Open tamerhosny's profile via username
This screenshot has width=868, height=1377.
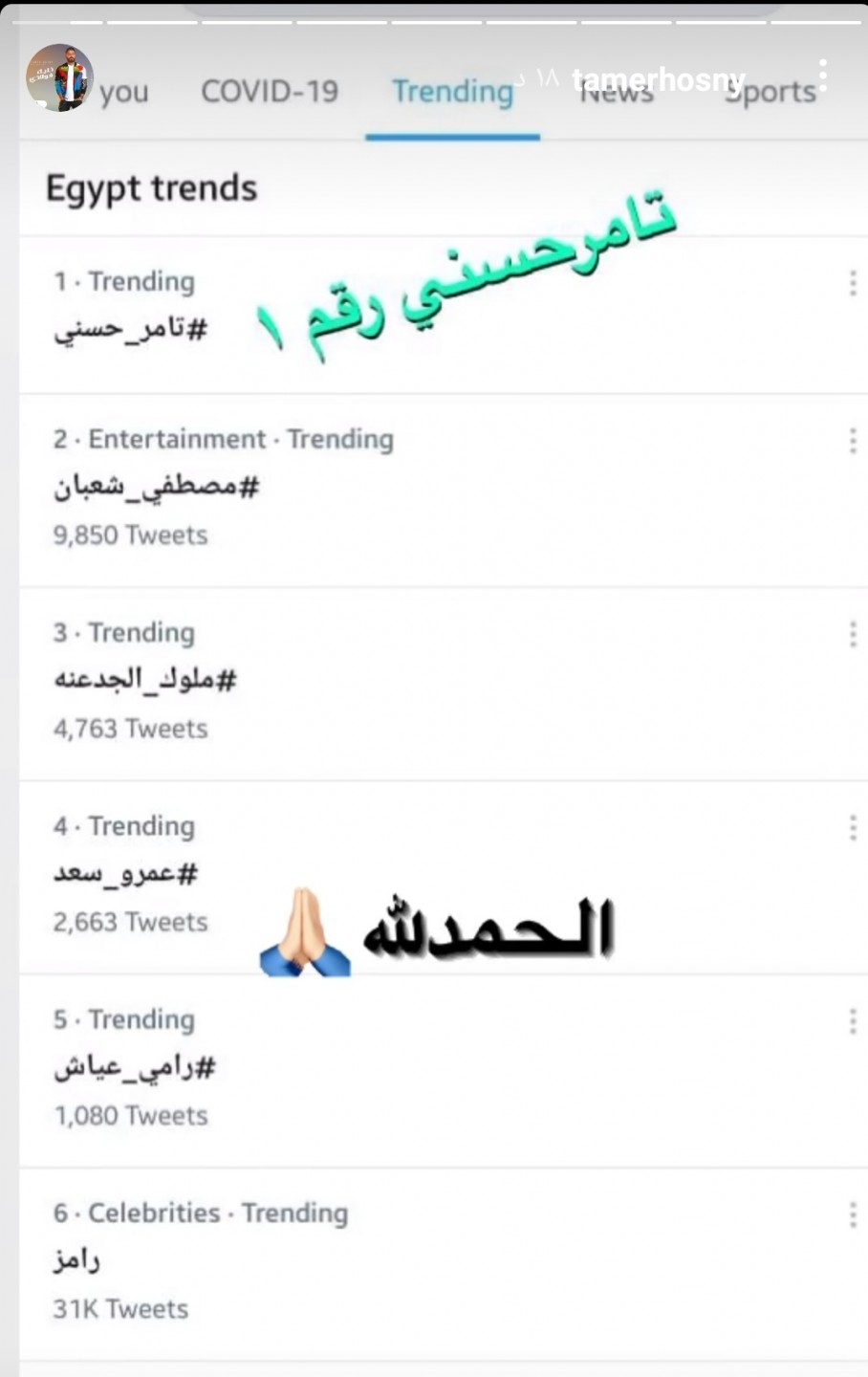[x=658, y=79]
